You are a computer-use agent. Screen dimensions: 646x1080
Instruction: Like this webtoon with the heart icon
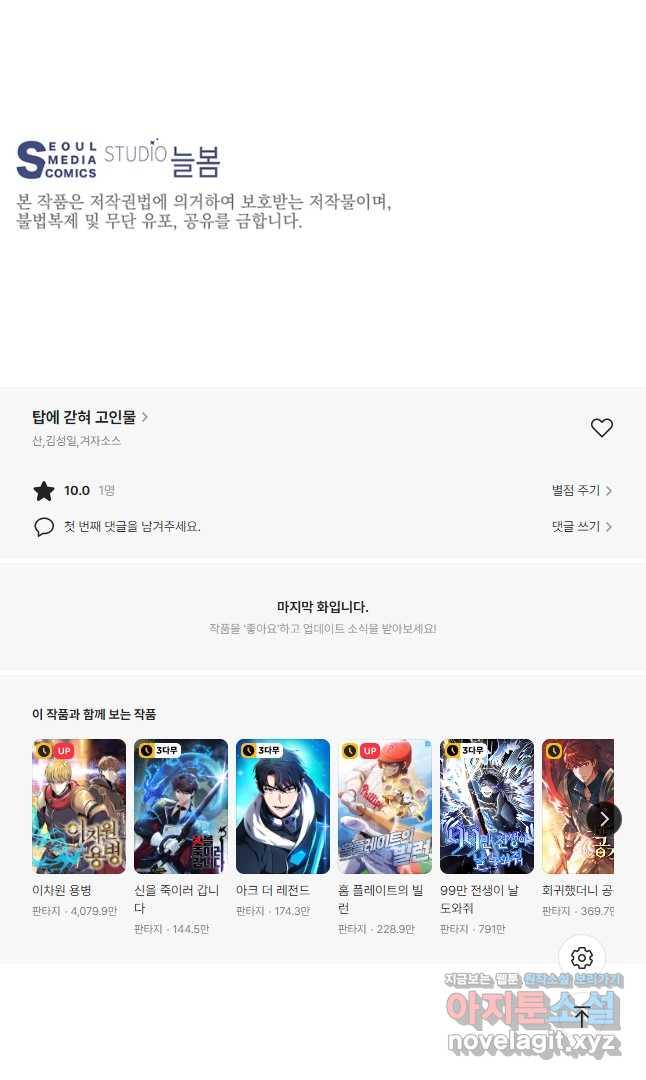[x=601, y=428]
